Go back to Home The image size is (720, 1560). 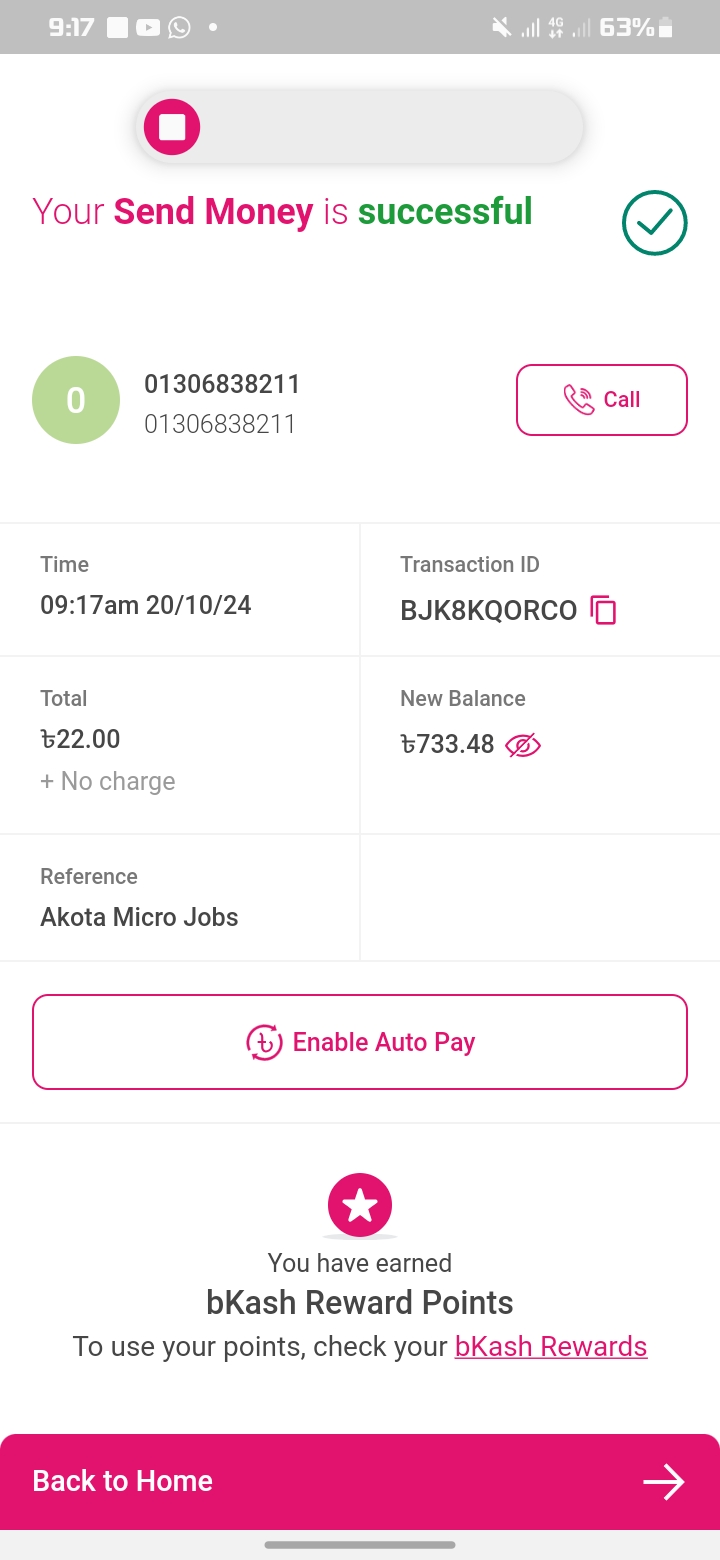click(x=360, y=1481)
